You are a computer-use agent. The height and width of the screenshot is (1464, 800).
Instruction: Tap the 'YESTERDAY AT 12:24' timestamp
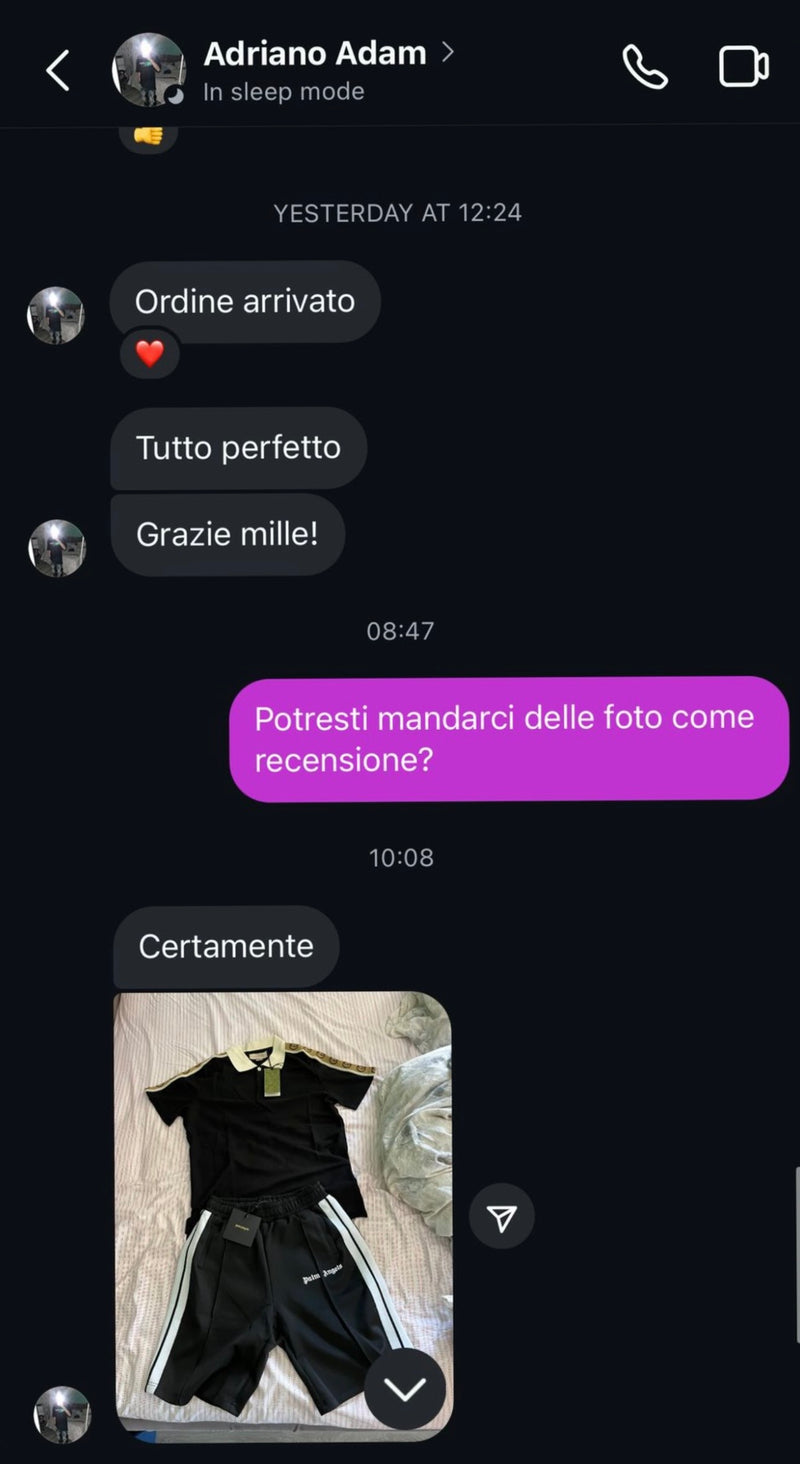399,212
